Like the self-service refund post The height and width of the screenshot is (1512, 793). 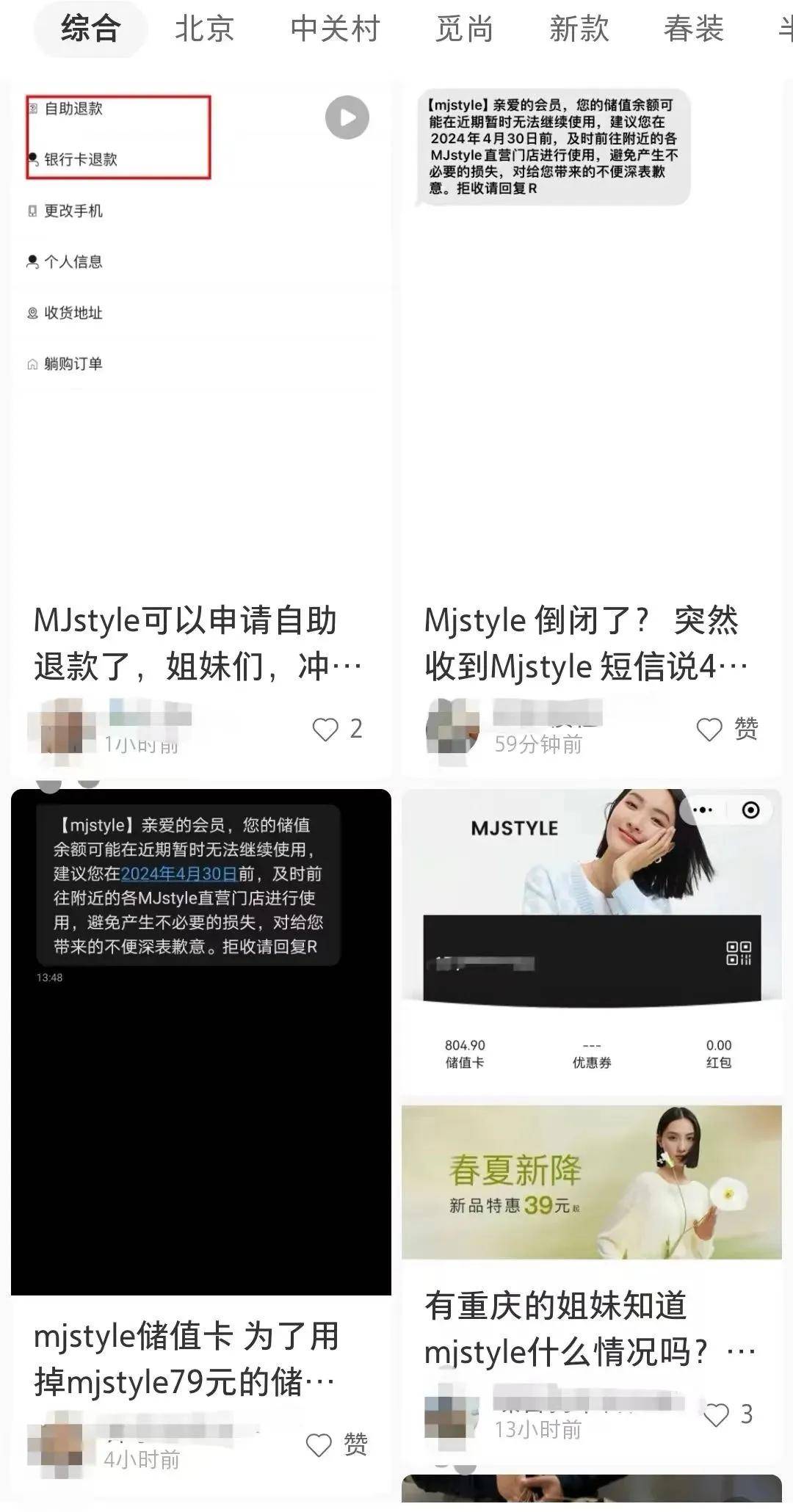pyautogui.click(x=325, y=729)
